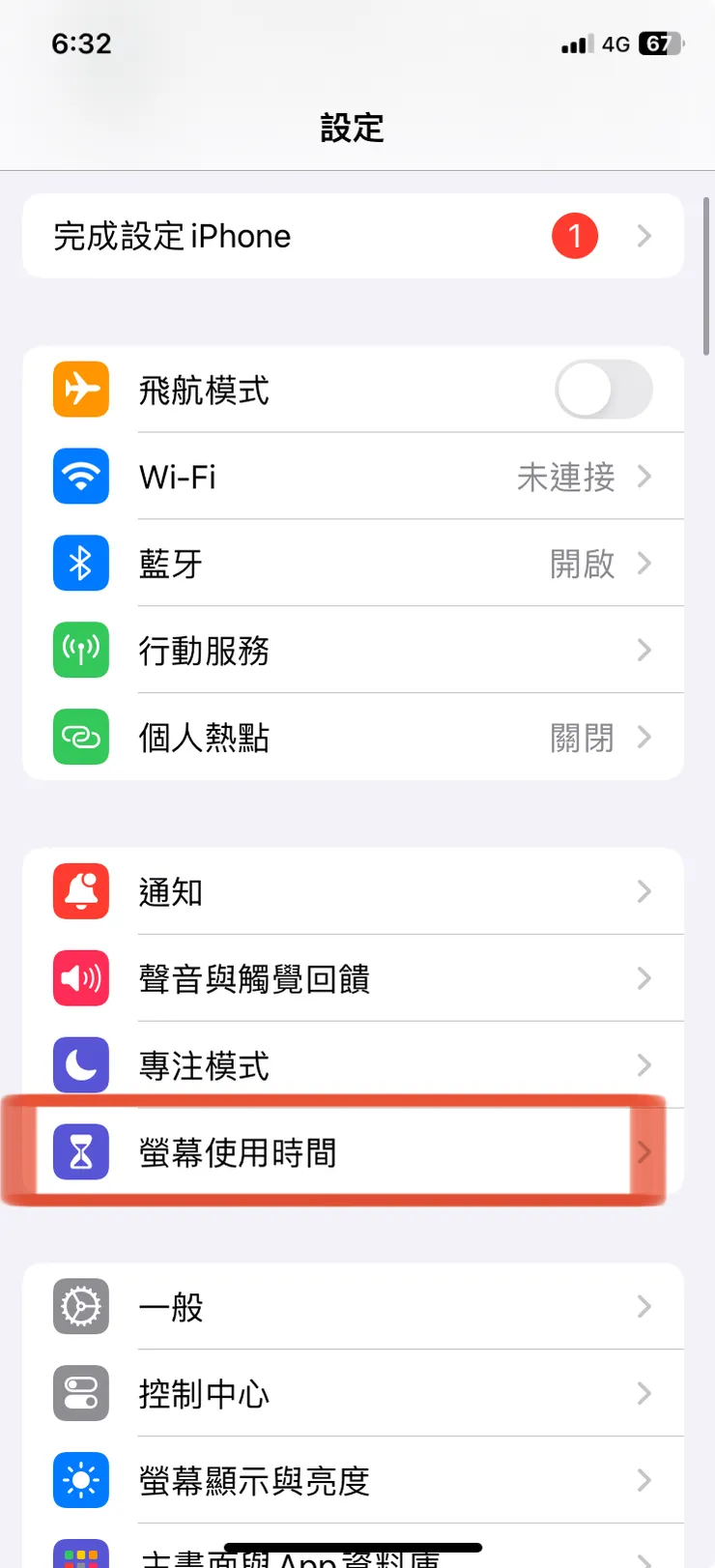Open 一般 settings via the gear icon
The width and height of the screenshot is (715, 1568).
[80, 1307]
